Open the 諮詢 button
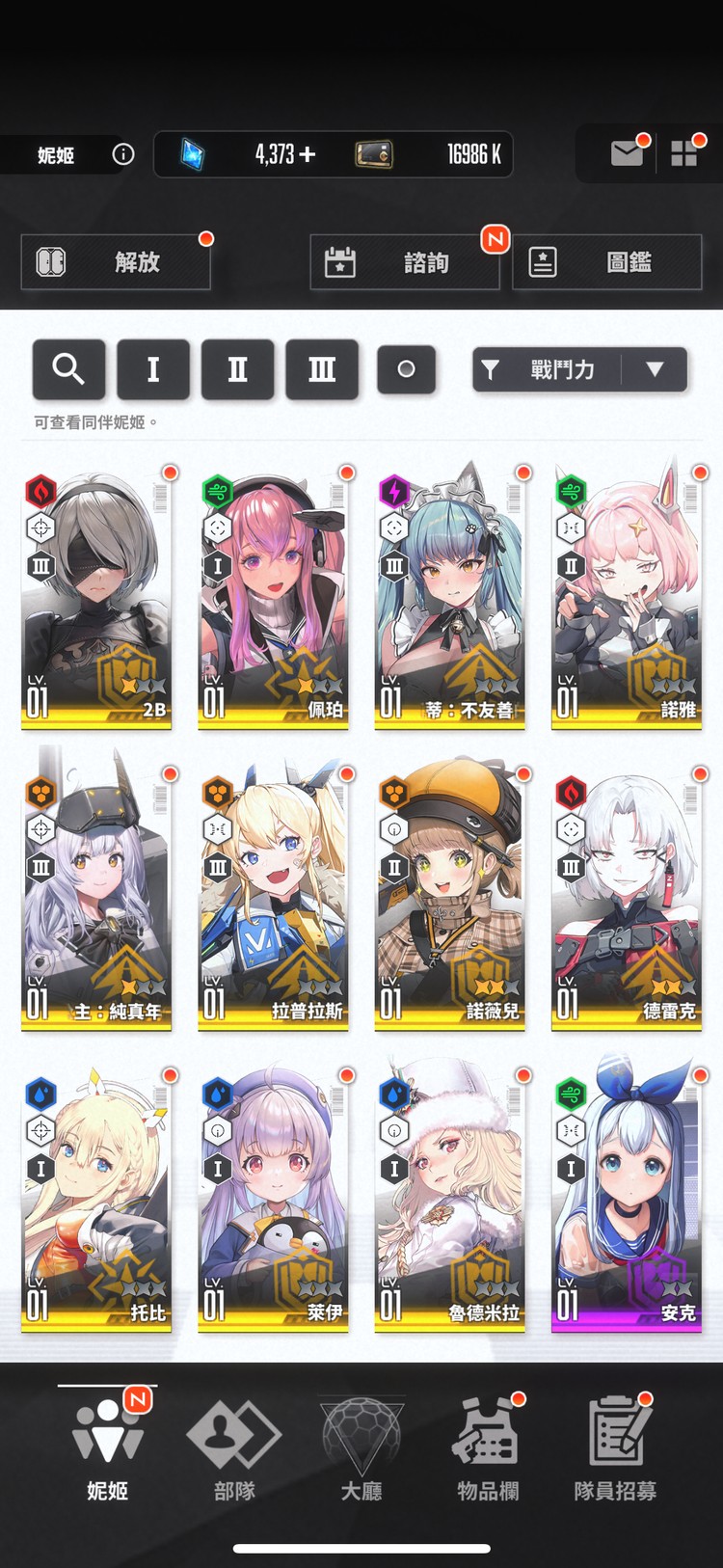This screenshot has width=723, height=1568. tap(404, 262)
